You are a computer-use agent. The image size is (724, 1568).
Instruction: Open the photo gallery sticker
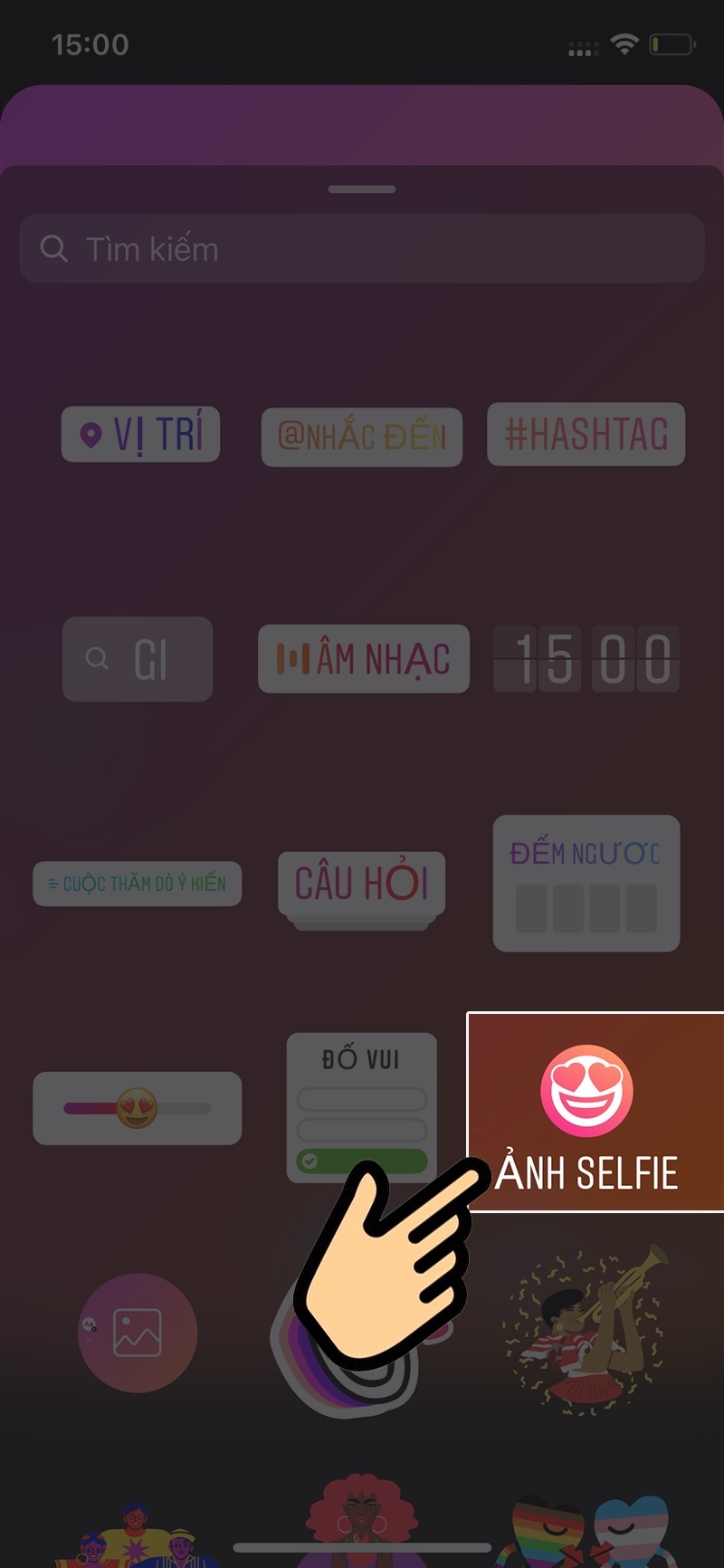pos(138,1333)
